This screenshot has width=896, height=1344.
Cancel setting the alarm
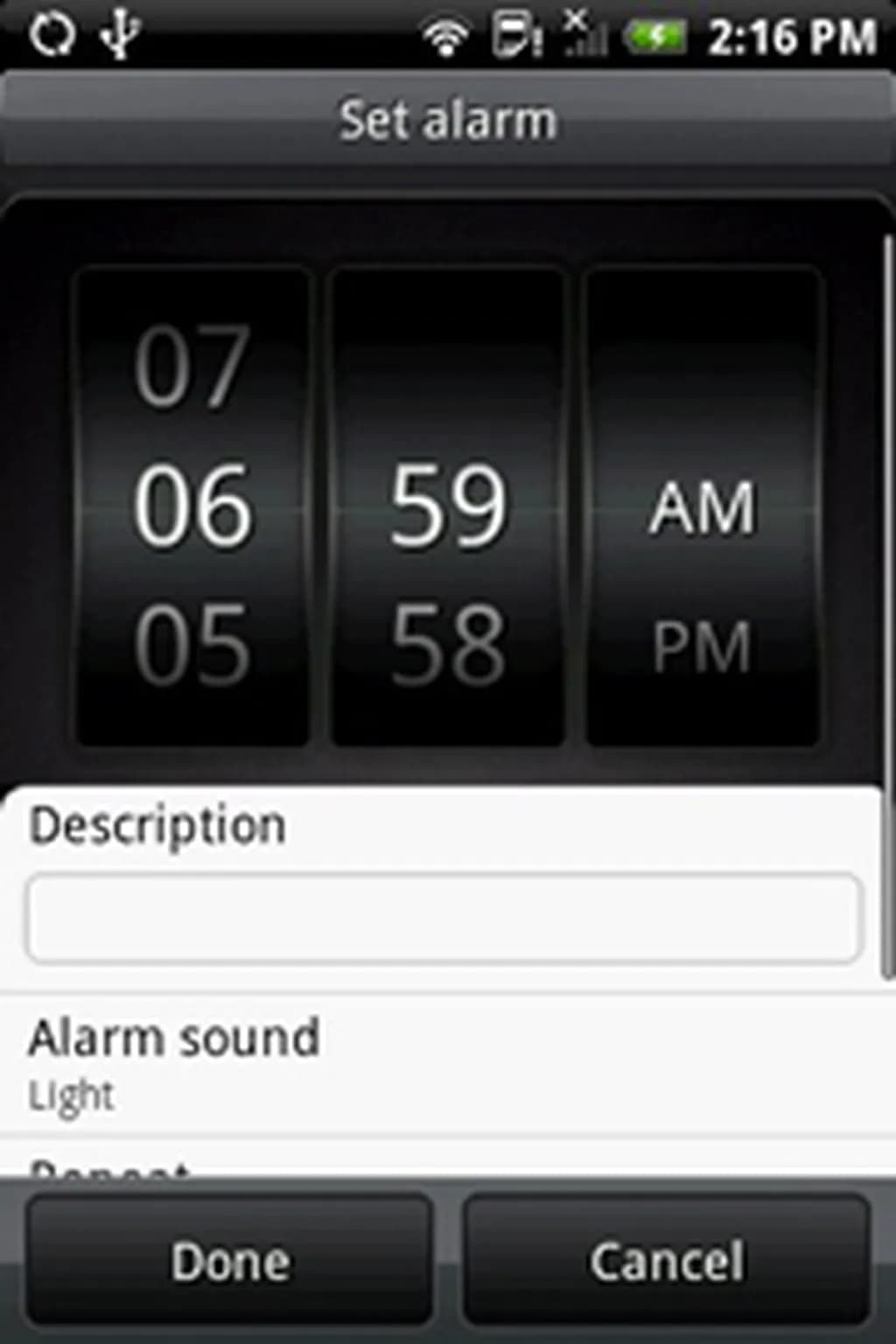click(667, 1261)
